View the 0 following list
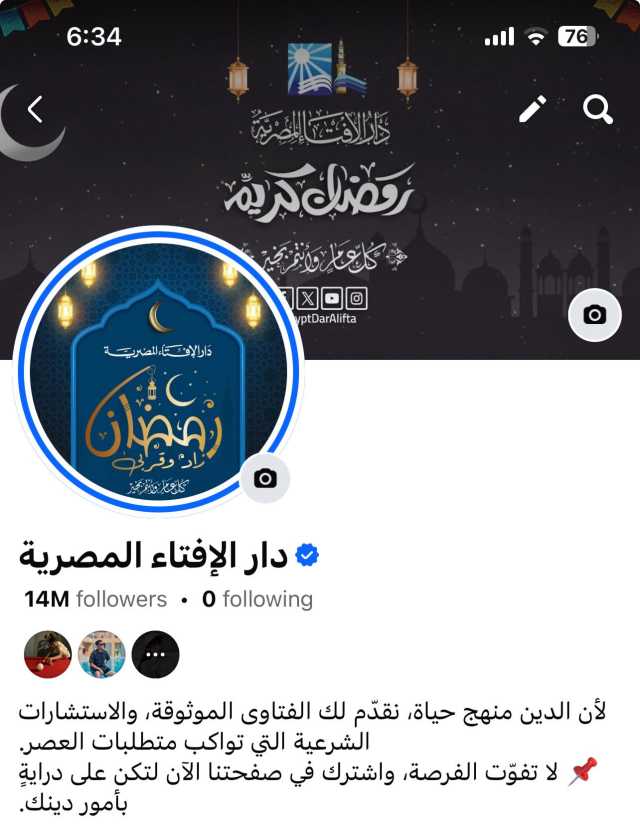Screen dimensions: 640x831 click(257, 599)
